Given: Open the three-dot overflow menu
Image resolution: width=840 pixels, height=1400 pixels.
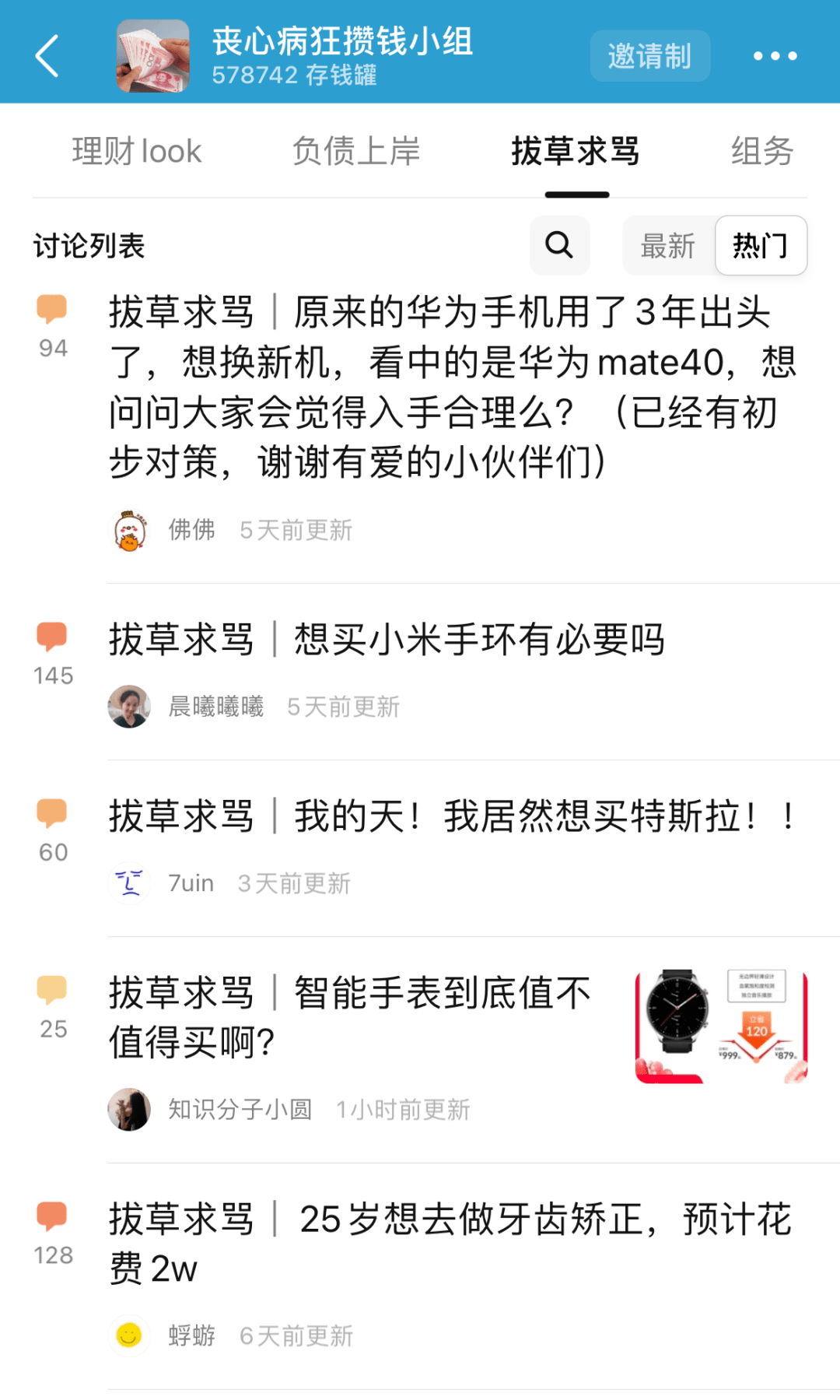Looking at the screenshot, I should 775,56.
